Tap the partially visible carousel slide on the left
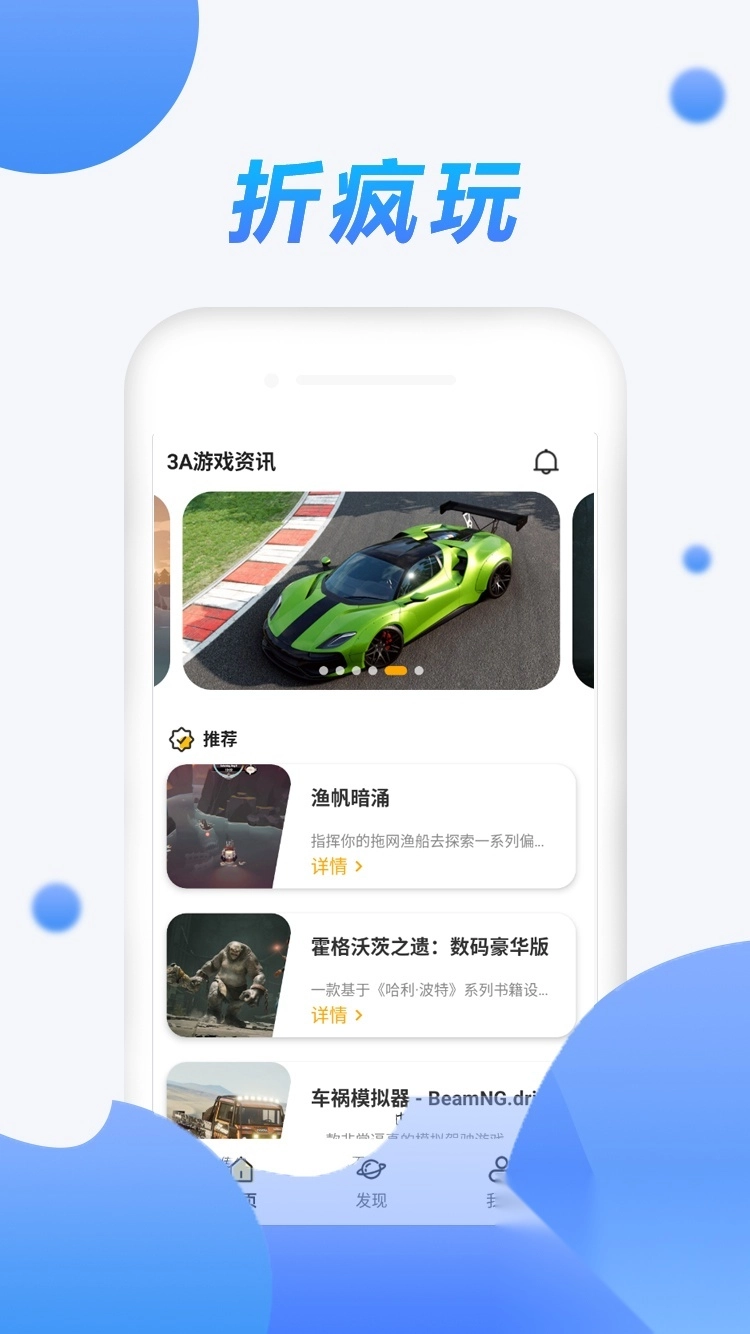This screenshot has width=750, height=1334. pyautogui.click(x=163, y=590)
